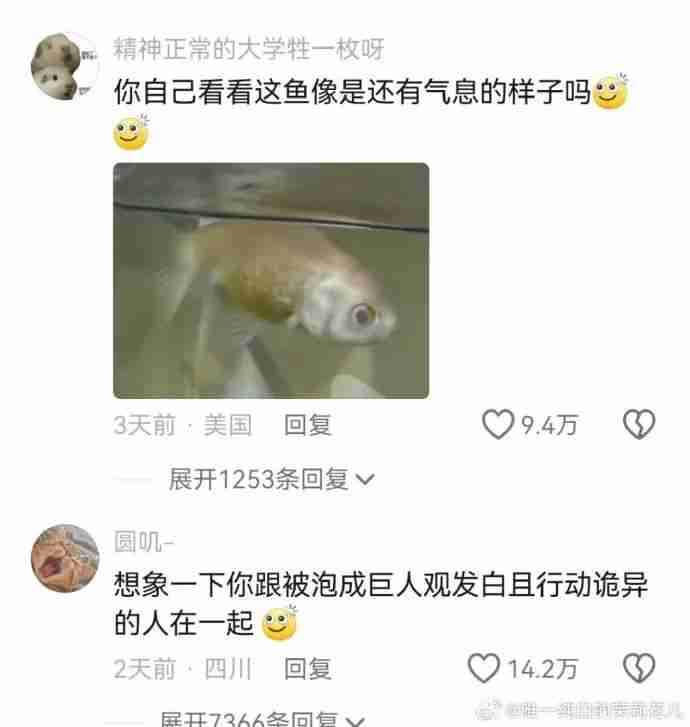690x727 pixels.
Task: Open avatar of 精神正常的大学牲一枚呀
Action: click(65, 66)
